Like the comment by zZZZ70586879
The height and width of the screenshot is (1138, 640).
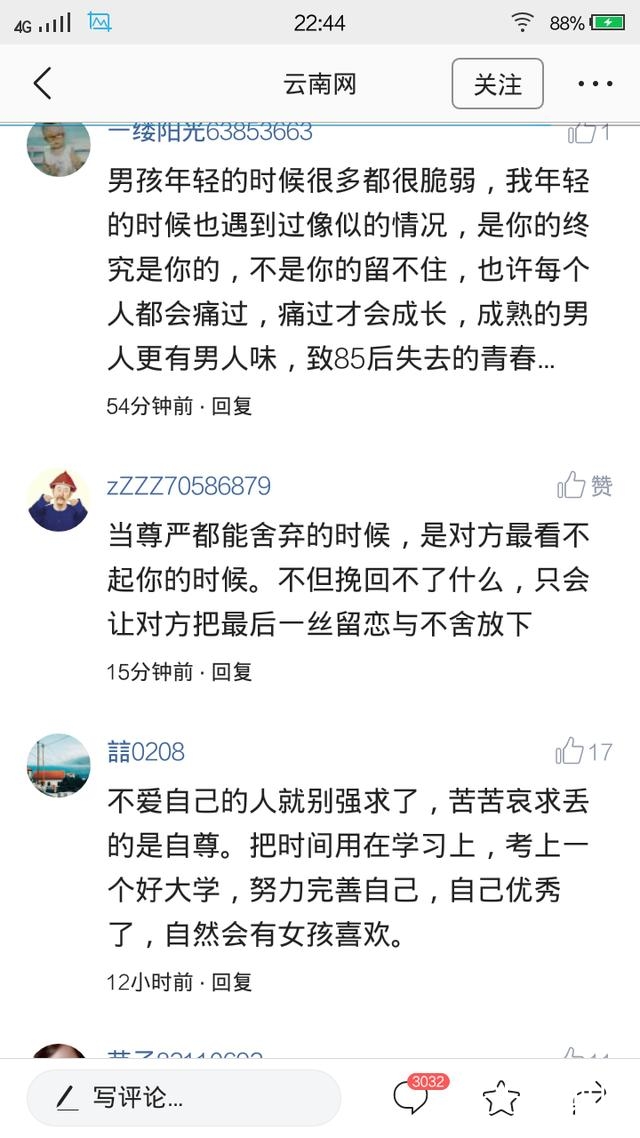pos(584,486)
